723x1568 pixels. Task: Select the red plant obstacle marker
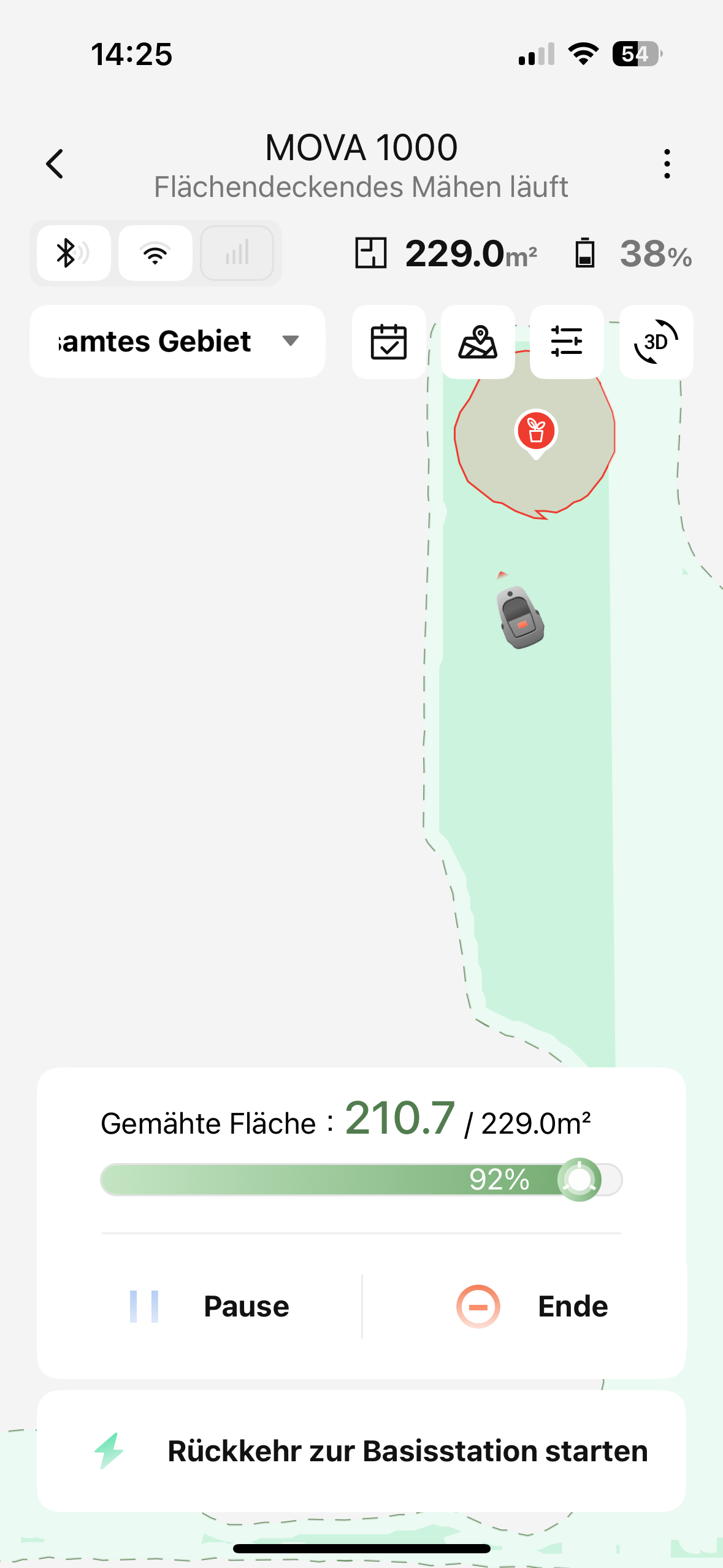tap(536, 431)
